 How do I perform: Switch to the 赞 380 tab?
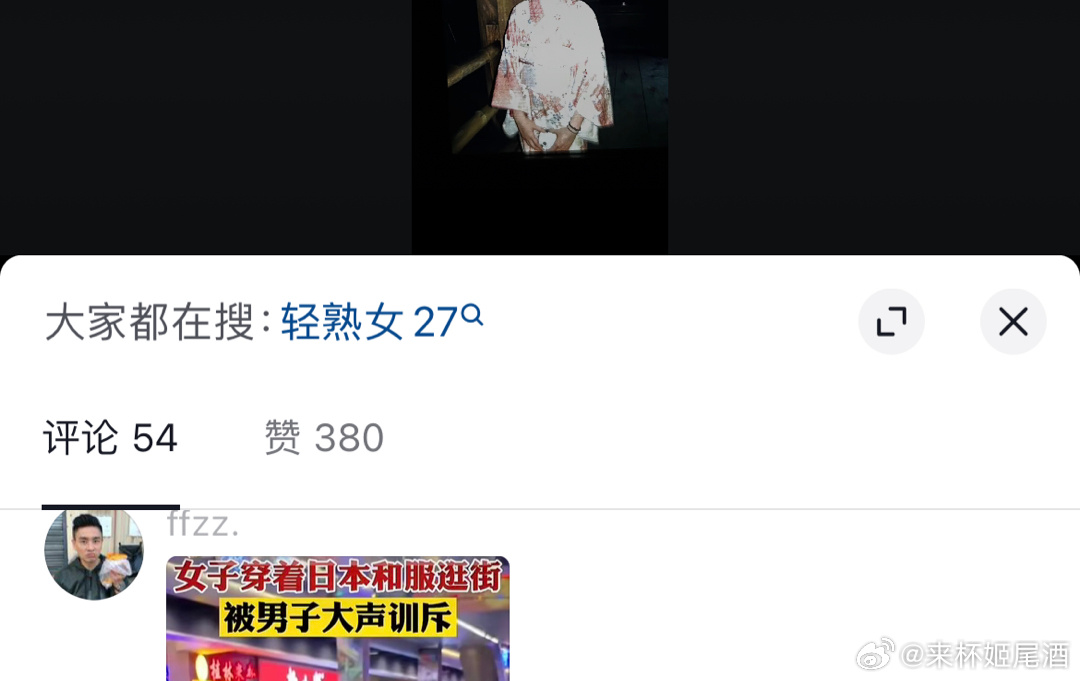(x=324, y=438)
